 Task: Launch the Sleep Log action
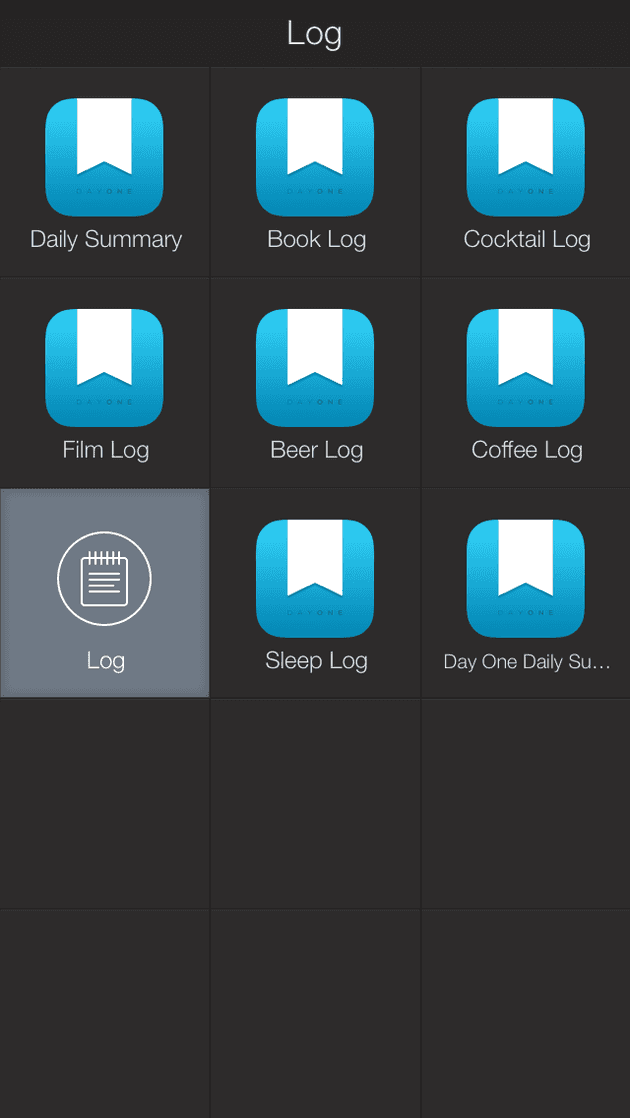point(315,593)
